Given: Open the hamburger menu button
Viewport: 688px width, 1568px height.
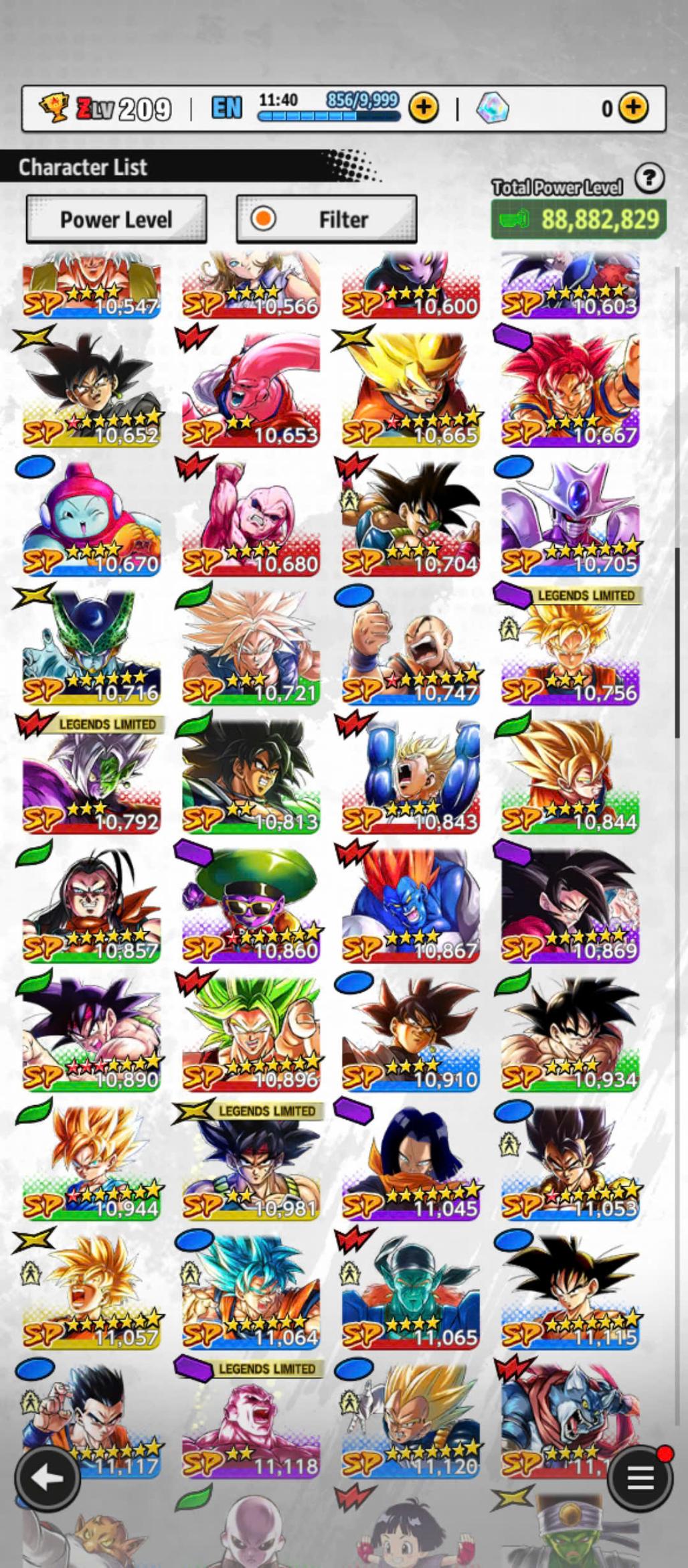Looking at the screenshot, I should click(x=640, y=1478).
